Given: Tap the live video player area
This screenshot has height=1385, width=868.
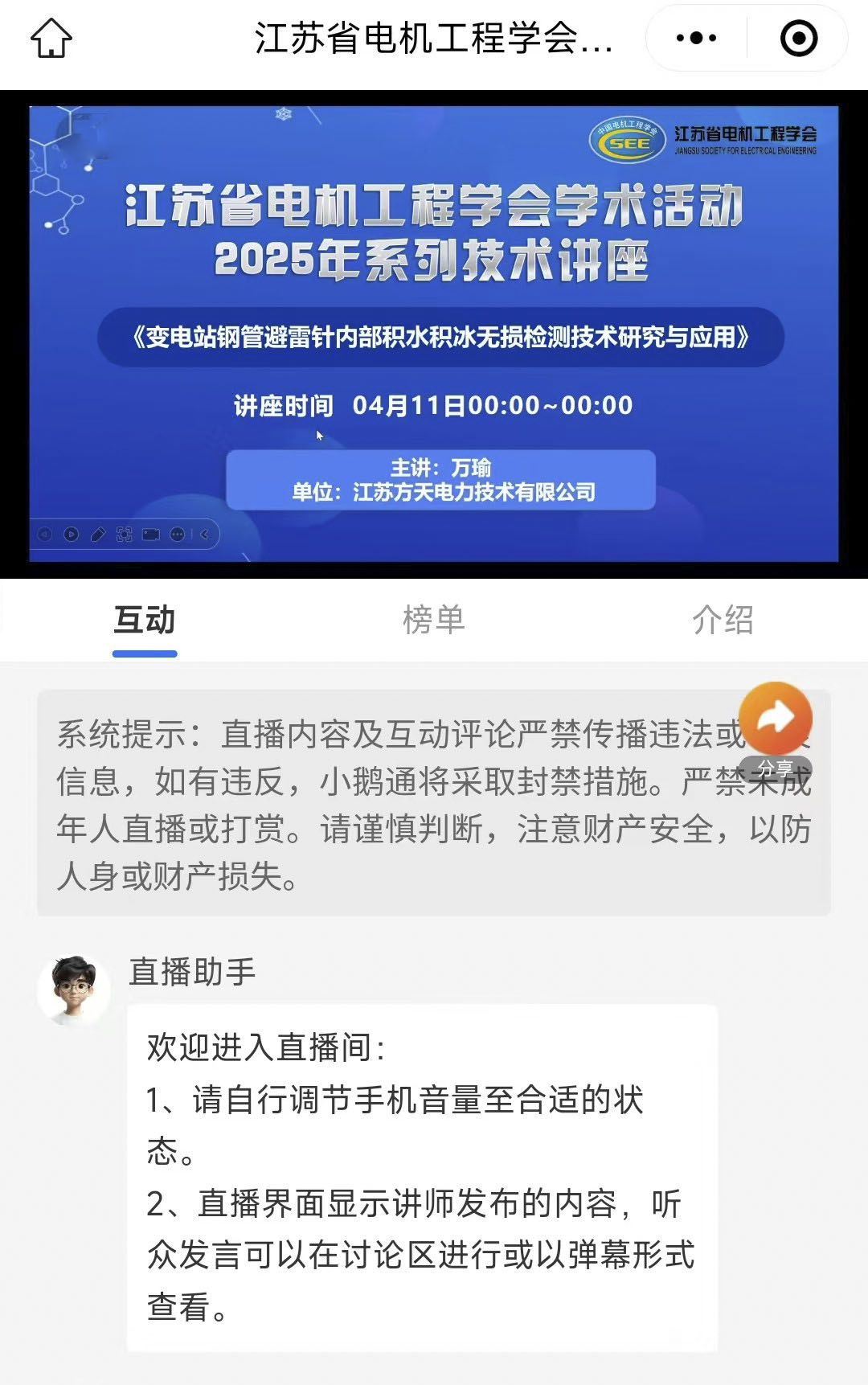Looking at the screenshot, I should tap(434, 334).
